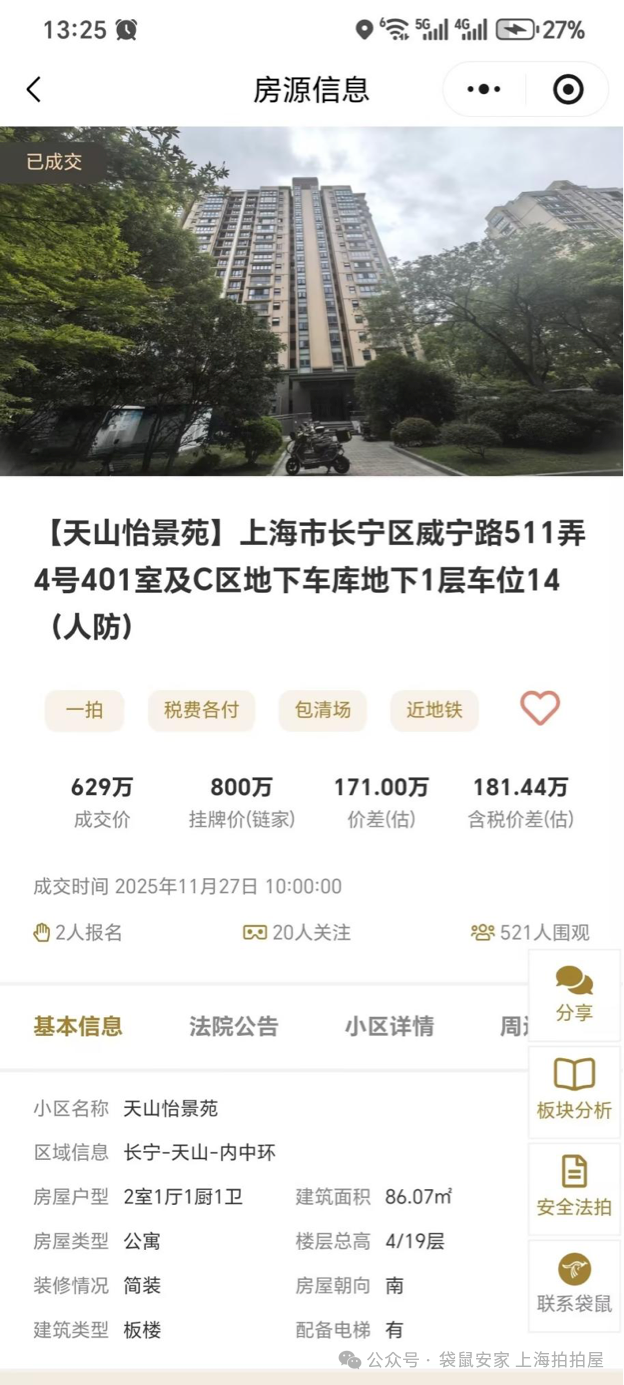624x1385 pixels.
Task: Tap the 税费各付 tag chip
Action: [x=201, y=711]
